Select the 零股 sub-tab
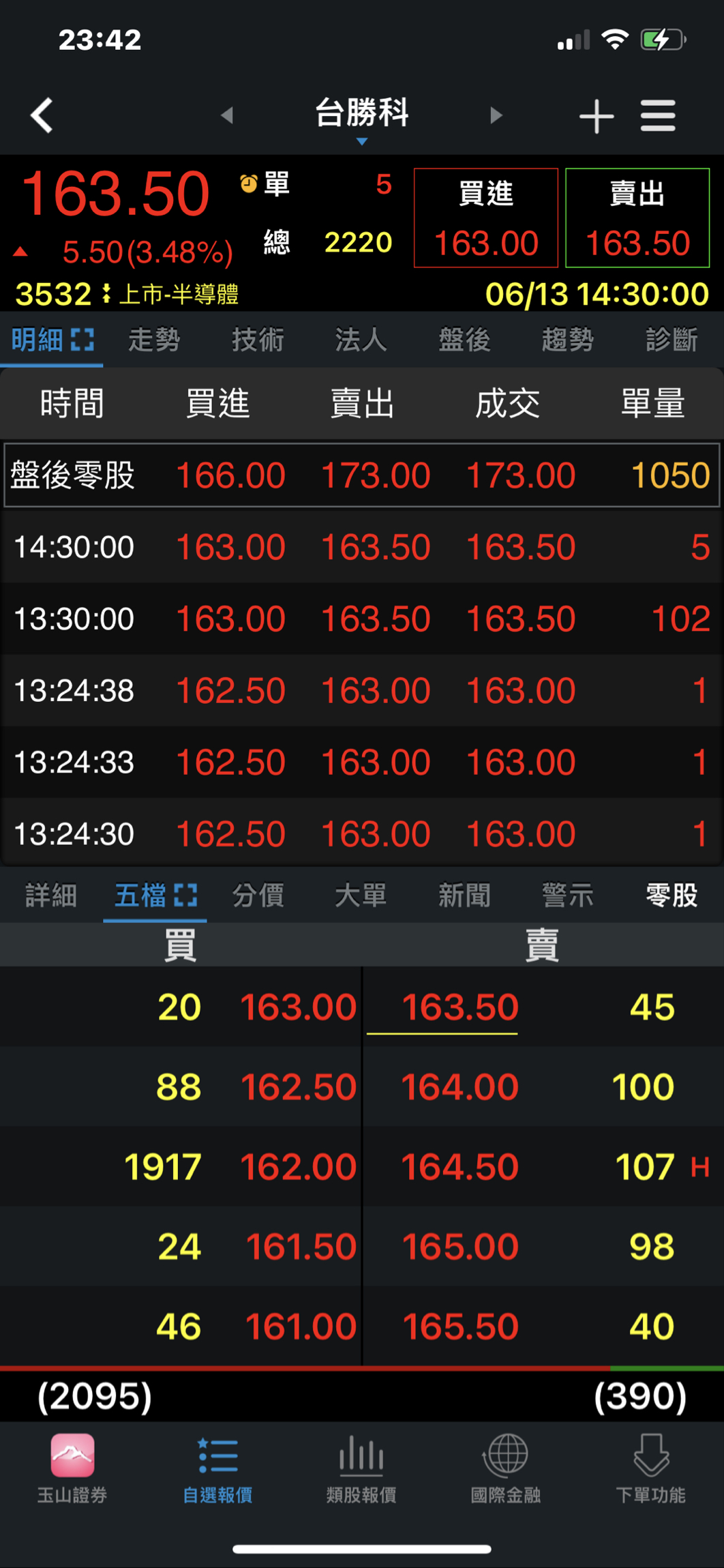 (x=672, y=895)
